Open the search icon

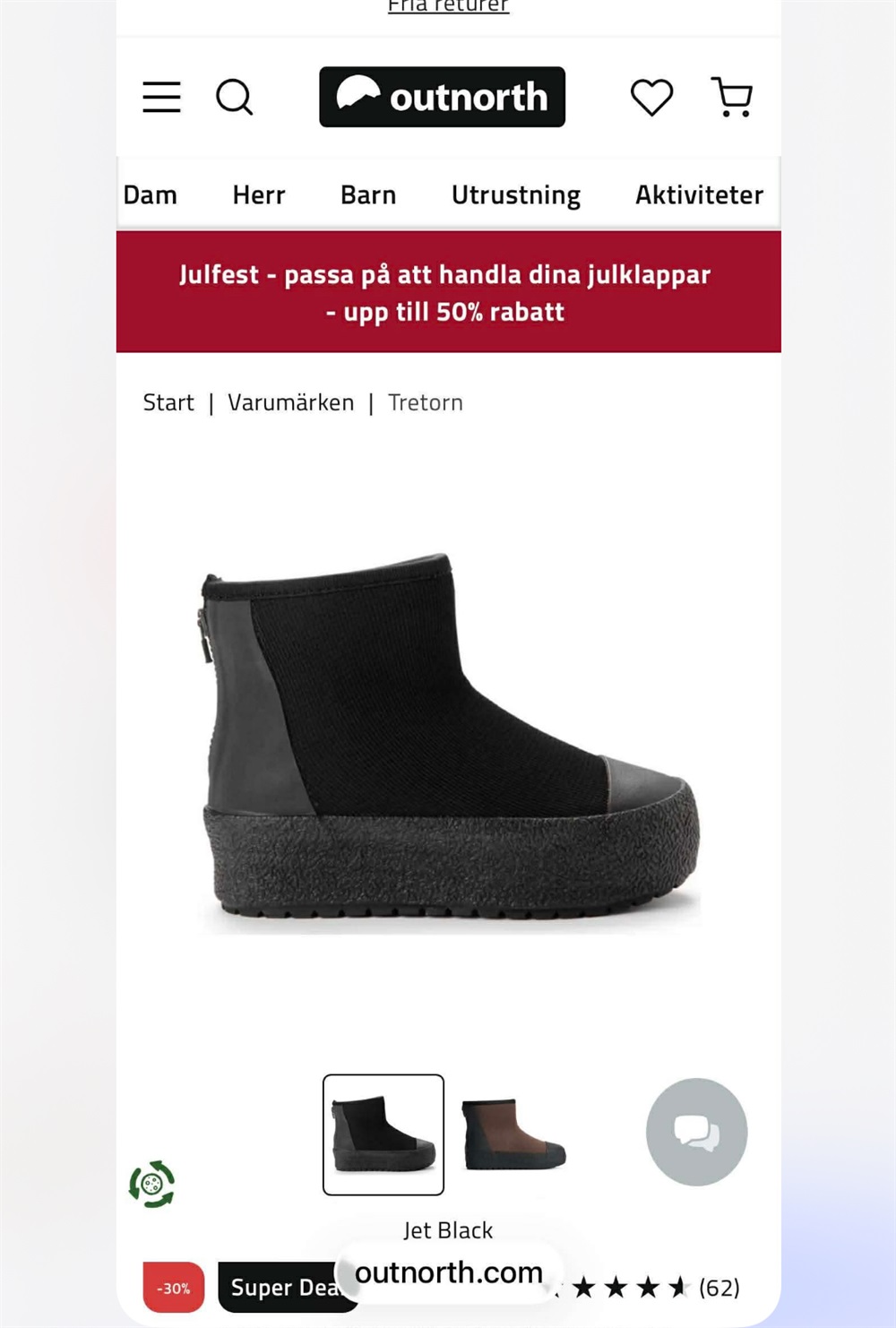point(234,97)
